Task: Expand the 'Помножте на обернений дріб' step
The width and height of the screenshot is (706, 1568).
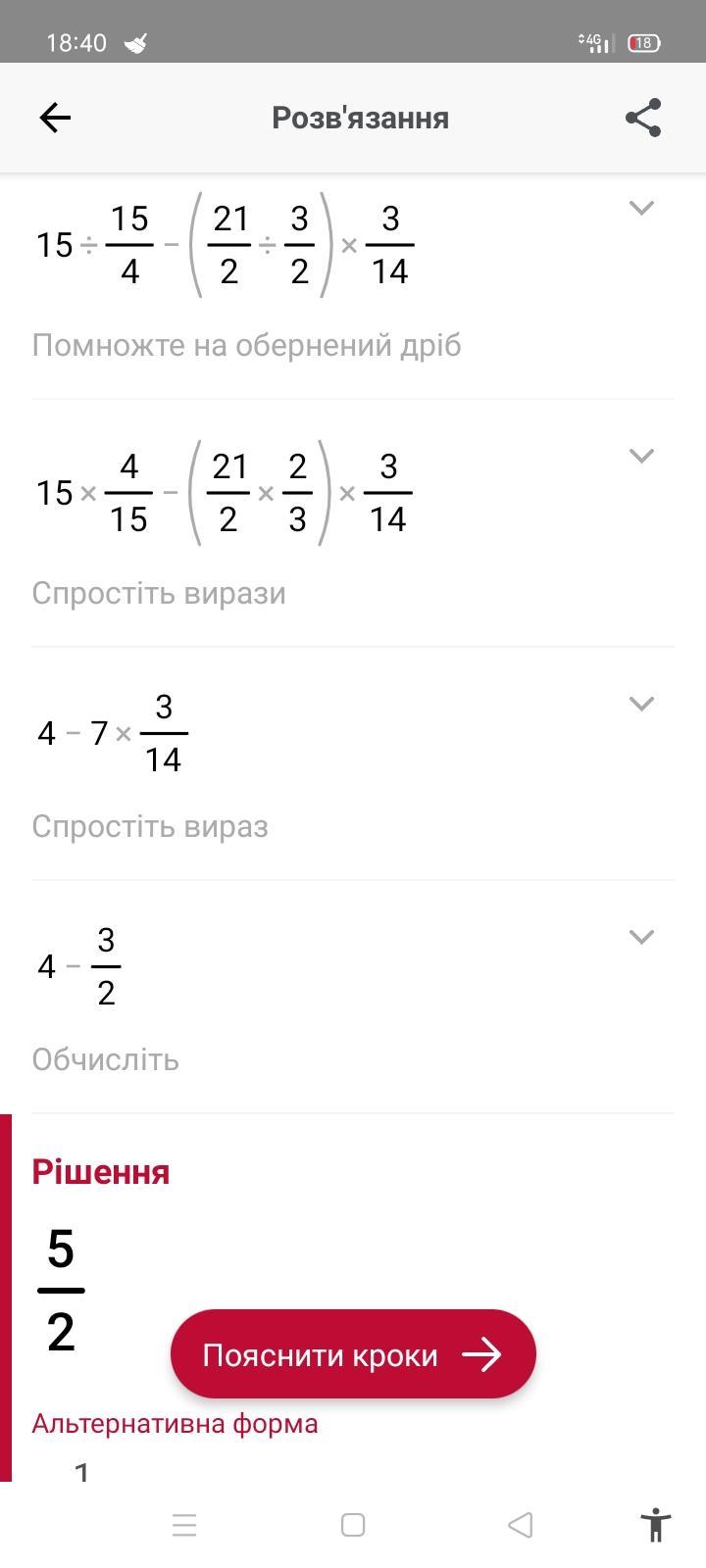Action: (641, 208)
